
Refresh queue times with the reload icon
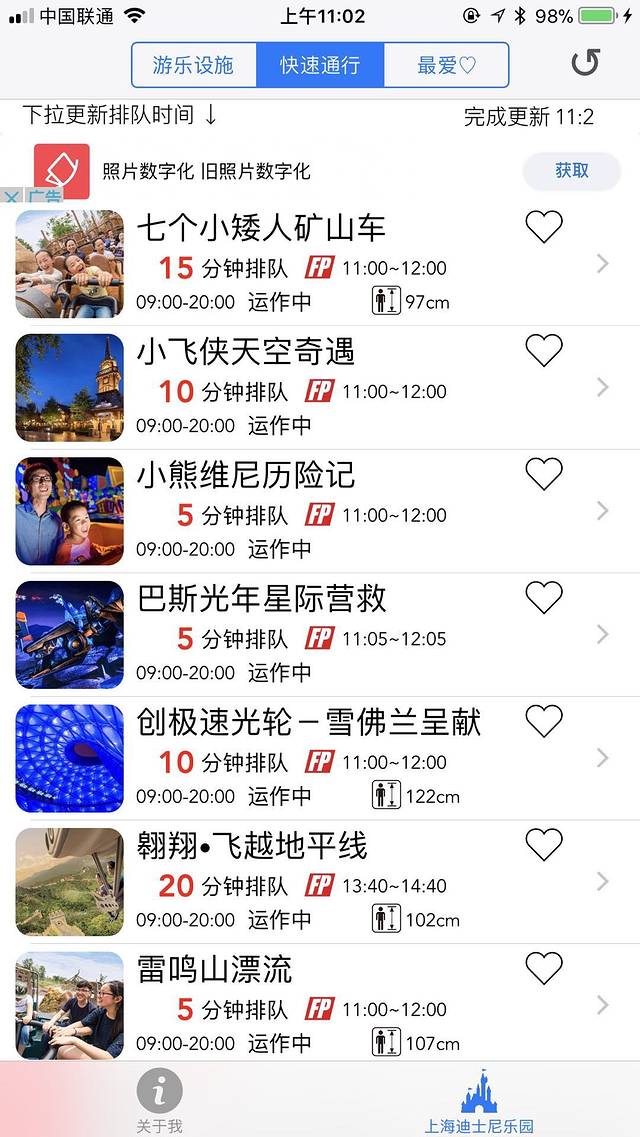pyautogui.click(x=585, y=63)
